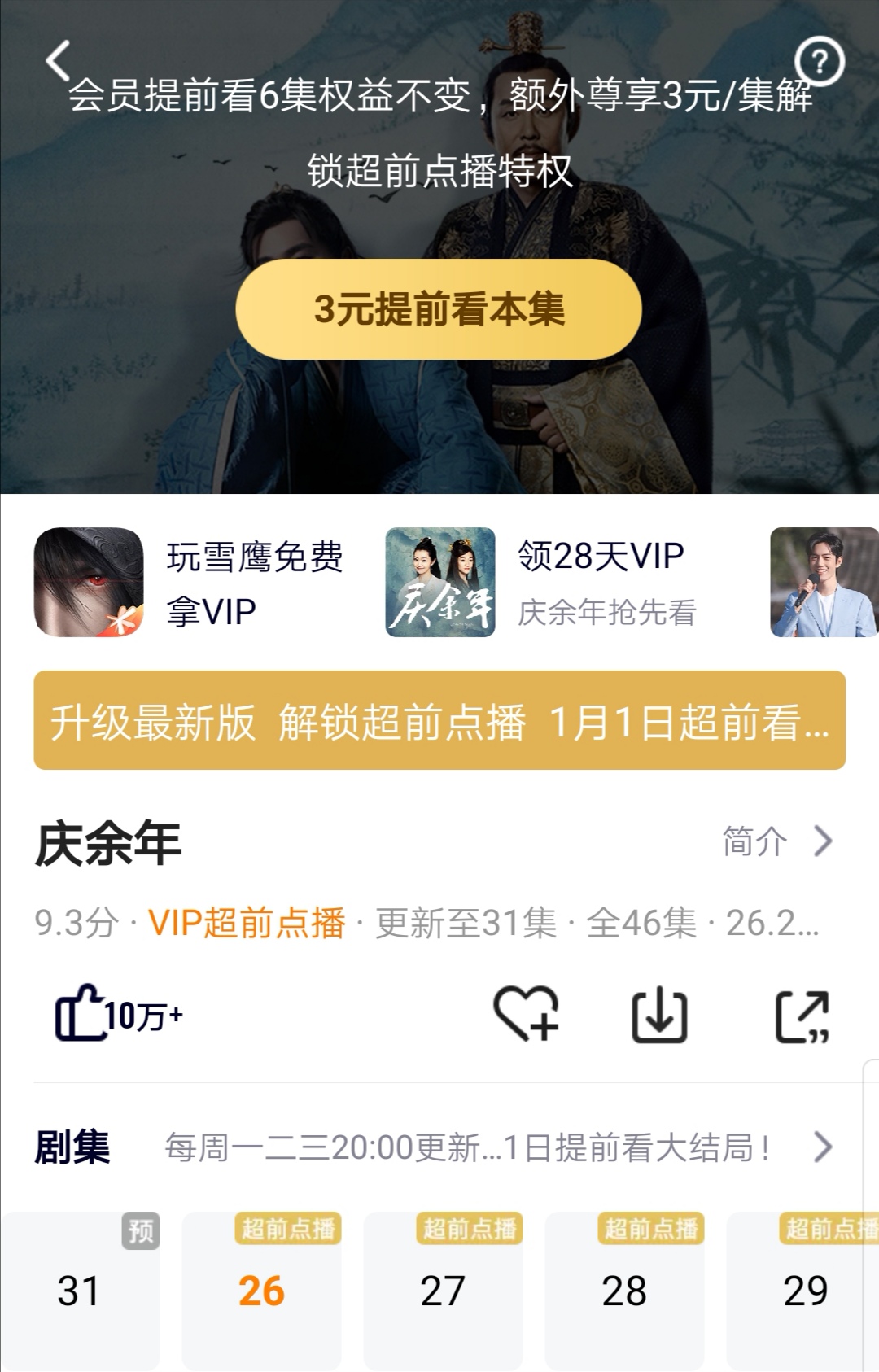The width and height of the screenshot is (879, 1372).
Task: Select episode 31 preview
Action: click(80, 1291)
